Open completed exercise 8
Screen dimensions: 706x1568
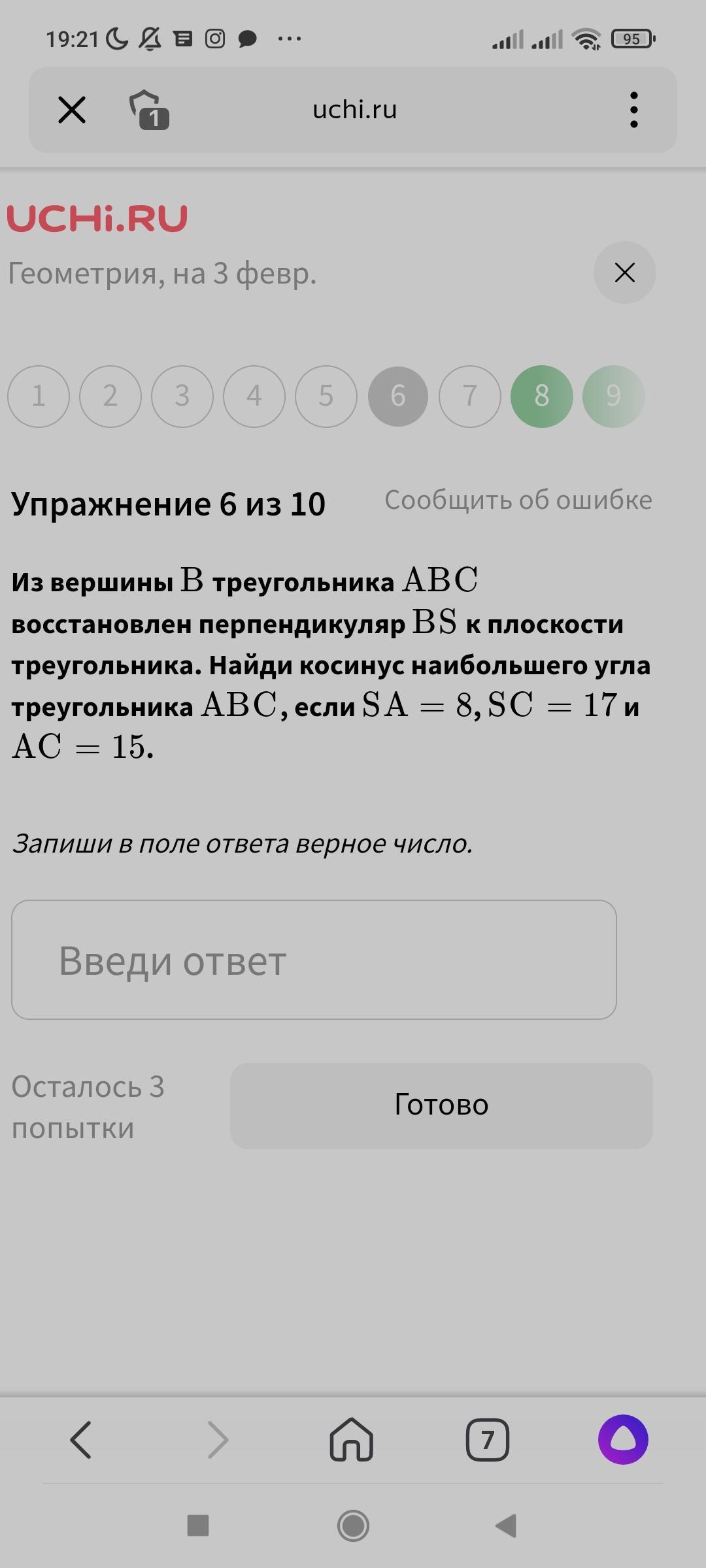click(x=542, y=396)
